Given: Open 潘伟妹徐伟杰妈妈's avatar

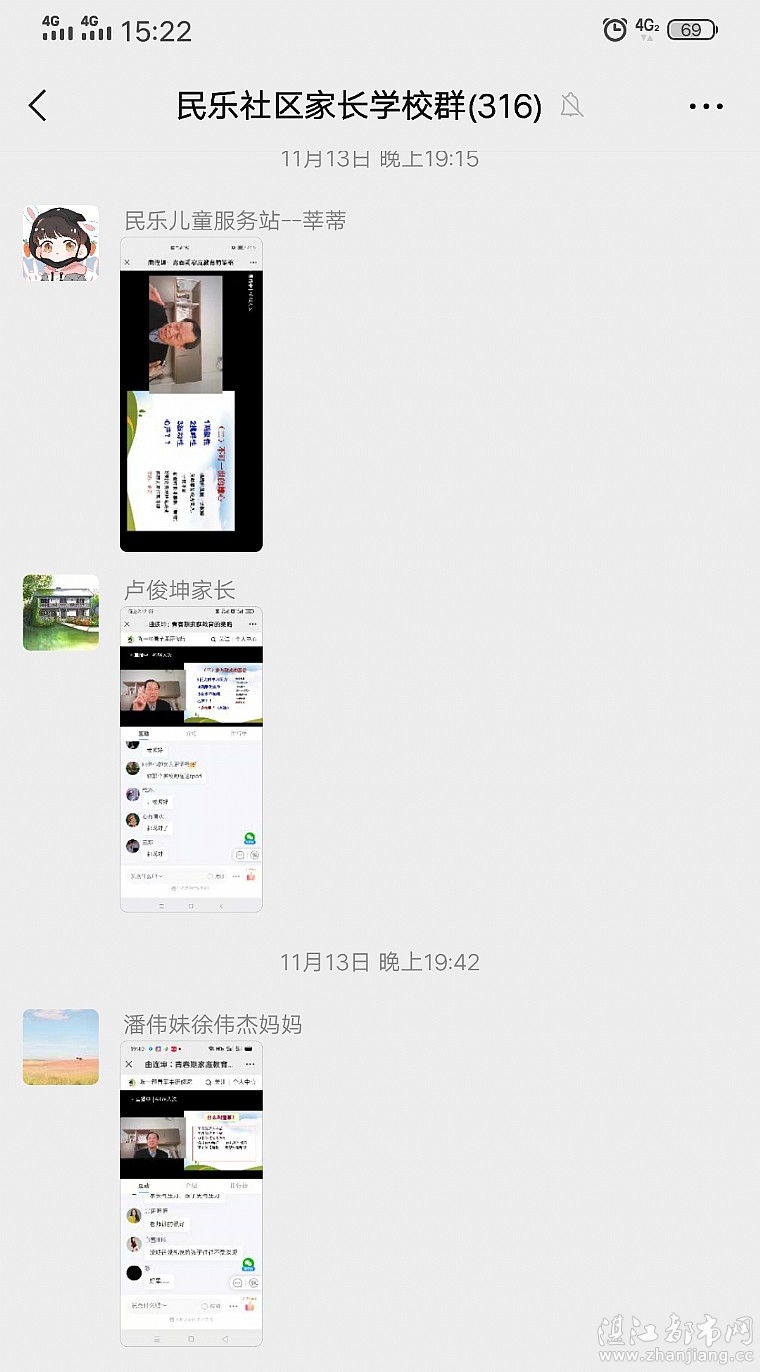Looking at the screenshot, I should pos(61,1047).
